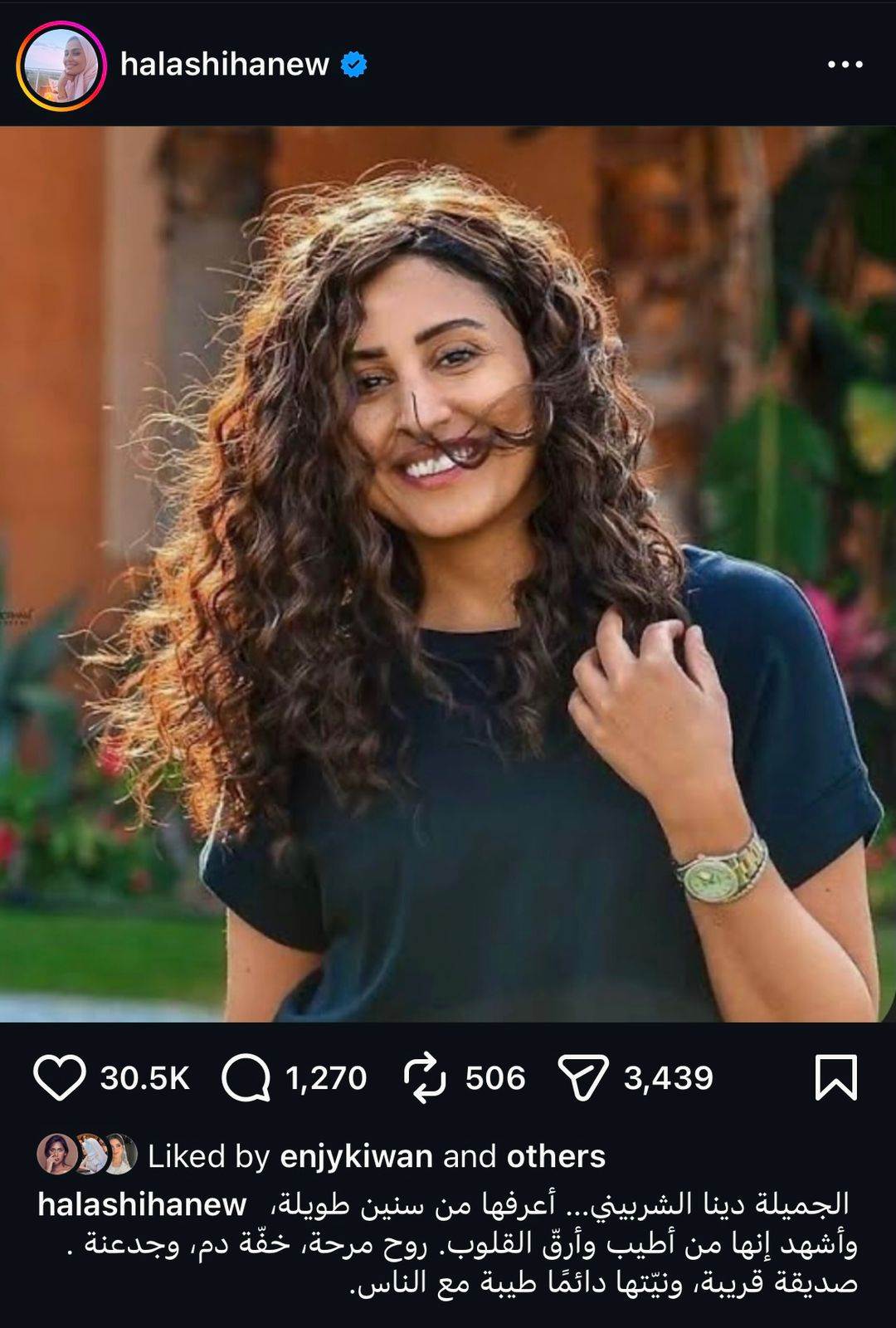Viewport: 896px width, 1328px height.
Task: Open the post photo
Action: (x=448, y=573)
